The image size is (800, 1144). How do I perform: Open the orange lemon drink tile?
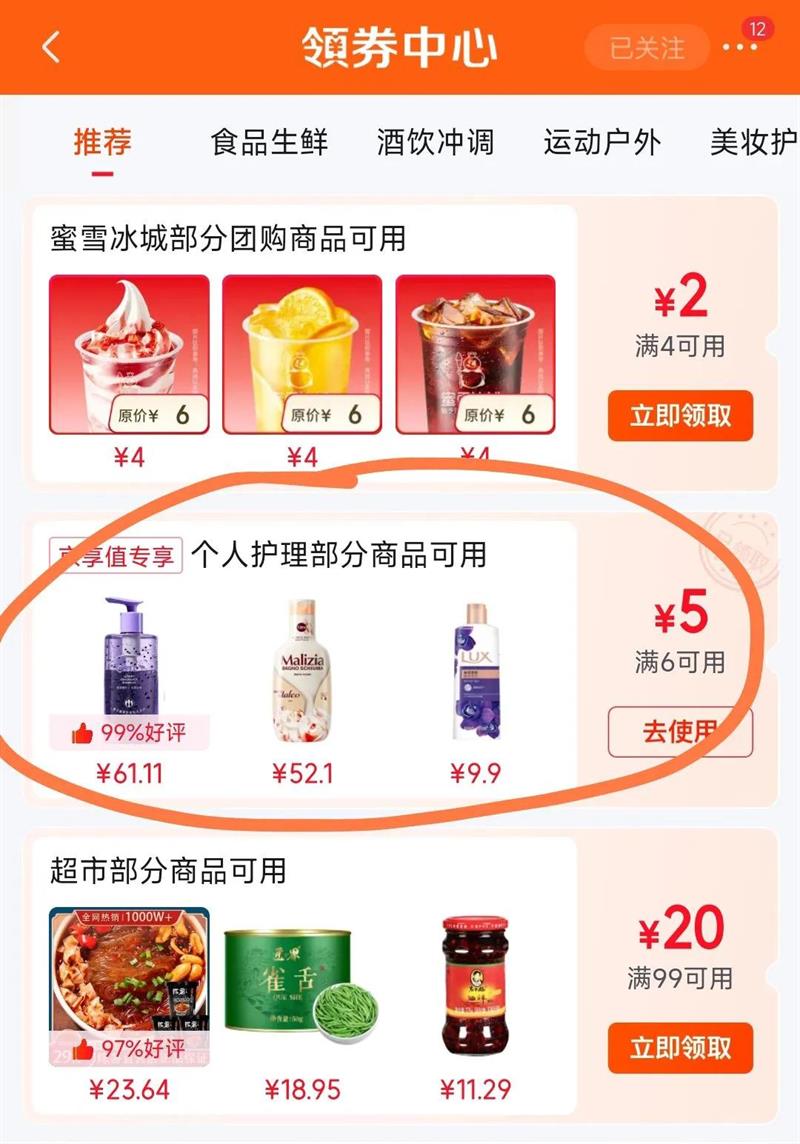302,355
